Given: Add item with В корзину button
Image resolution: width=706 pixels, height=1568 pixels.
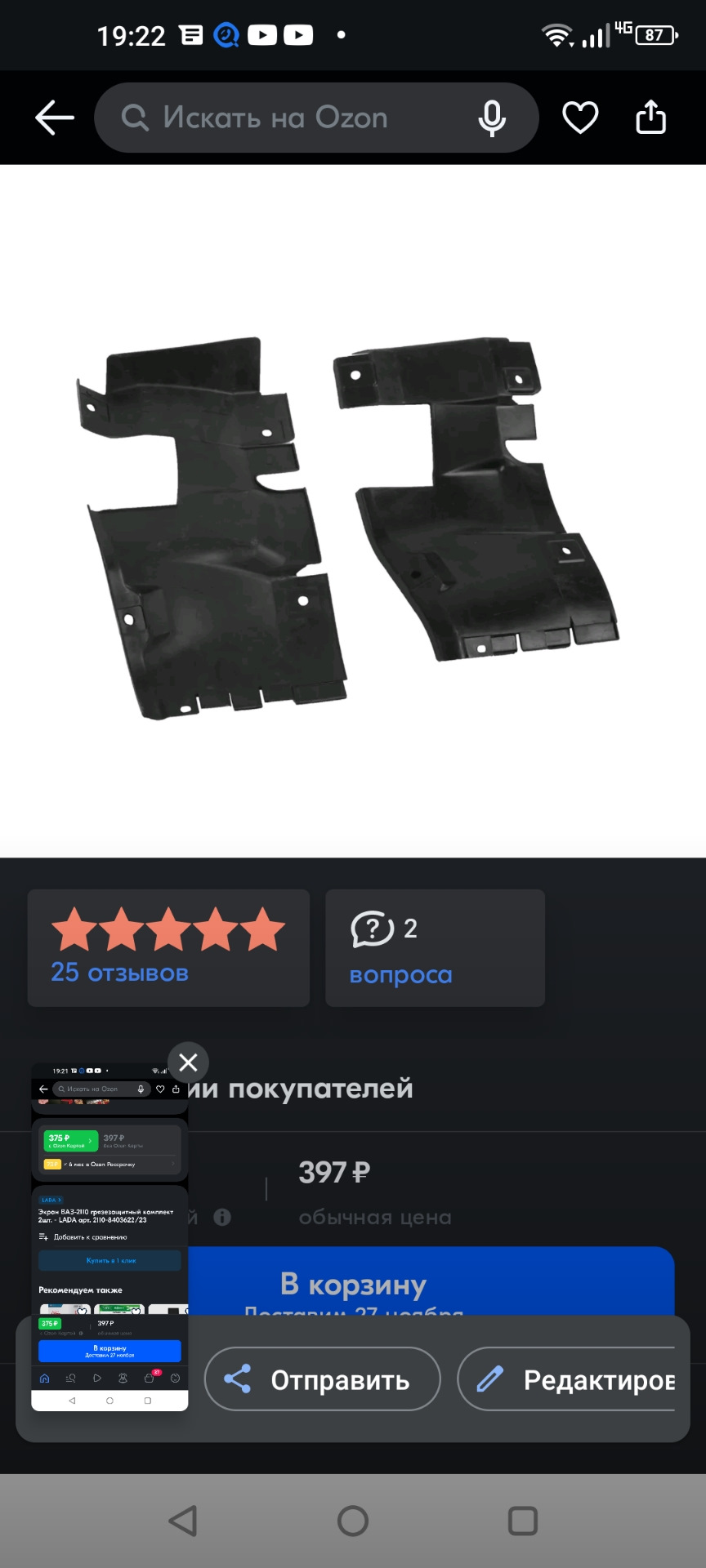Looking at the screenshot, I should (x=431, y=1282).
